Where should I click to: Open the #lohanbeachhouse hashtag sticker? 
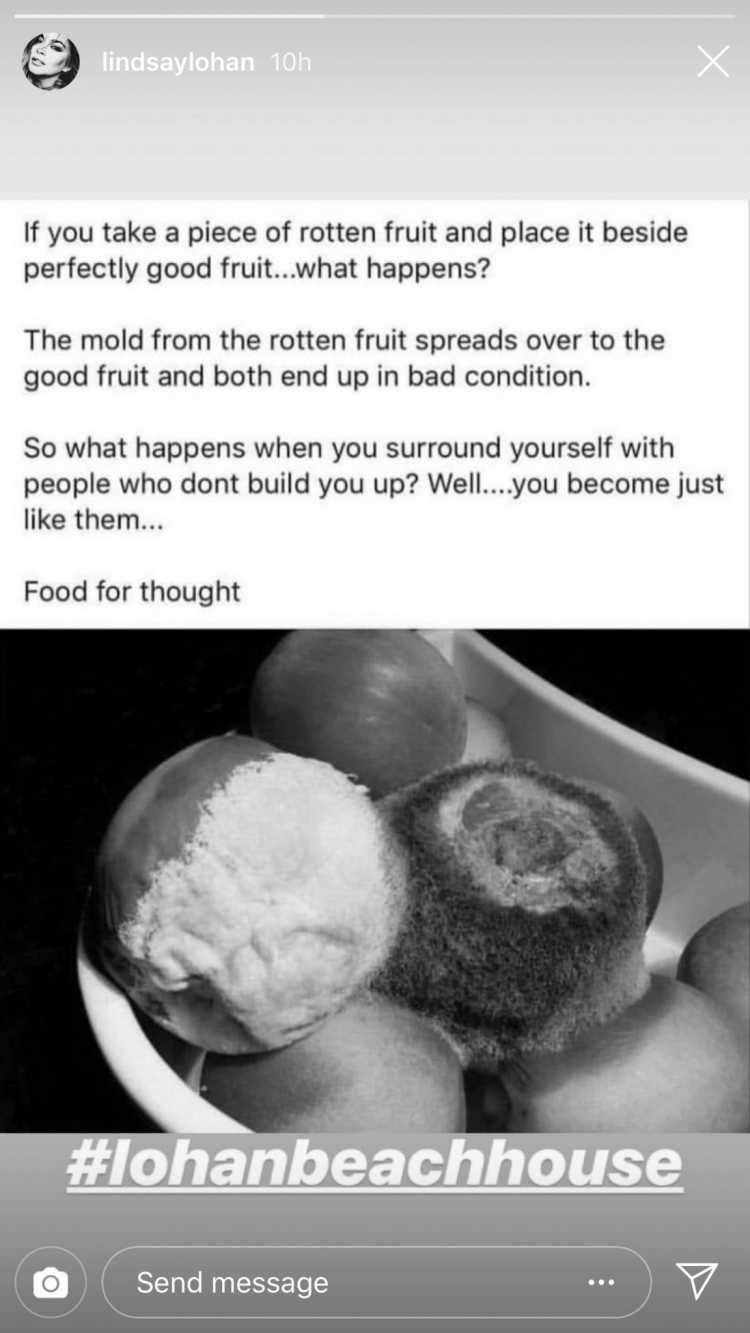pos(375,1166)
